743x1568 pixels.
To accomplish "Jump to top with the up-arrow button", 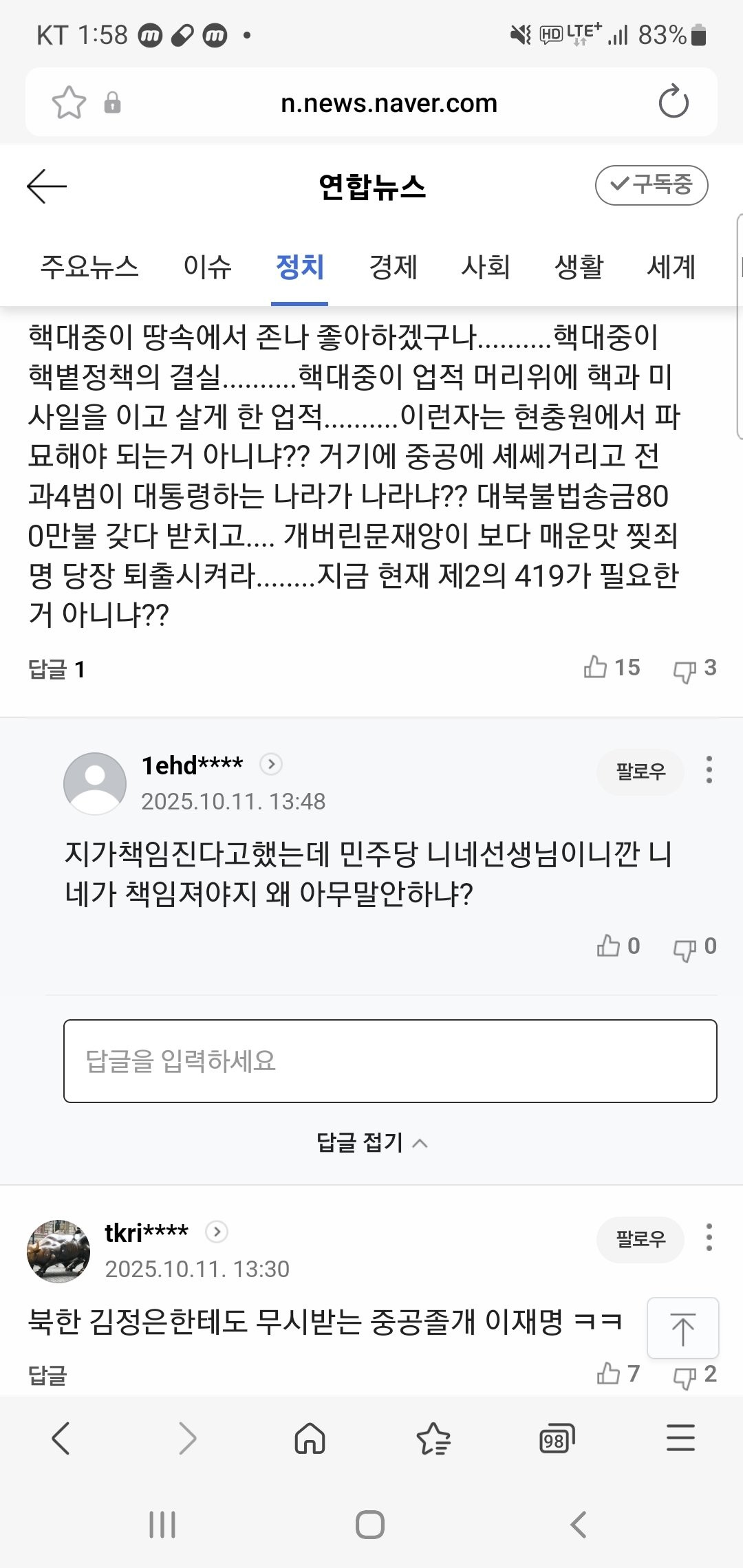I will tap(682, 1328).
